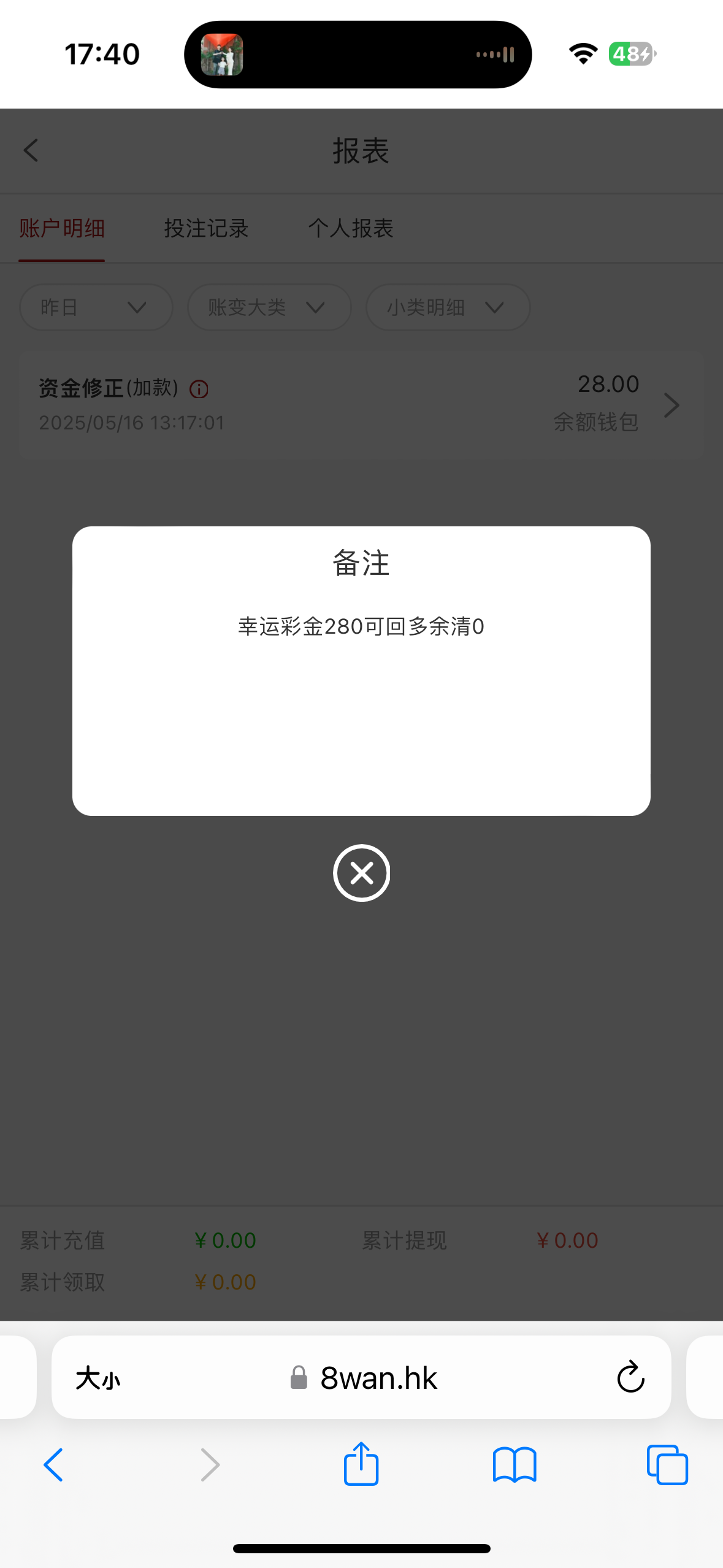Expand the 小类明细 dropdown
Viewport: 723px width, 1568px height.
pos(448,307)
